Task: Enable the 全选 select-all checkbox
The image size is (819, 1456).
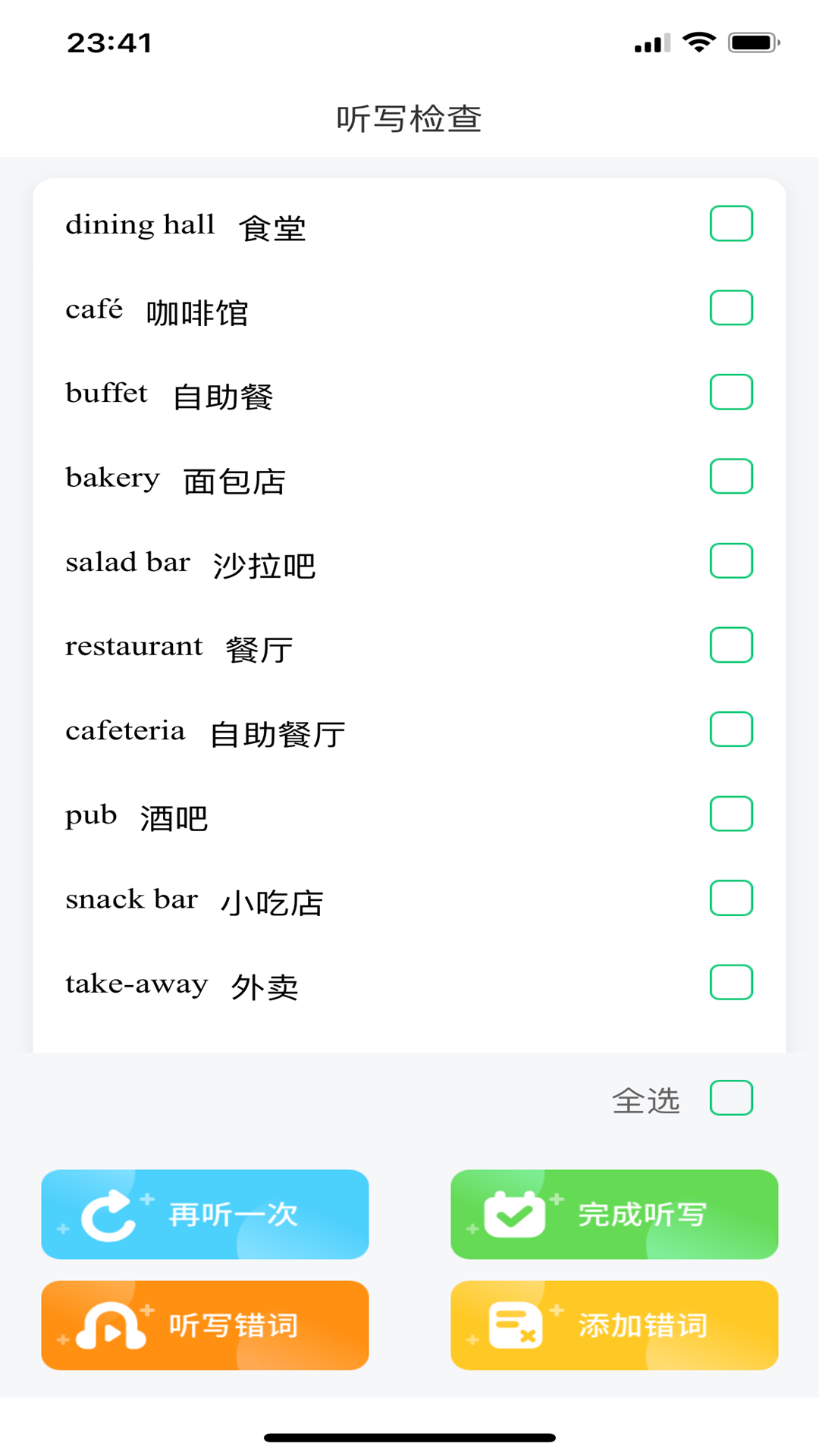Action: pyautogui.click(x=730, y=1097)
